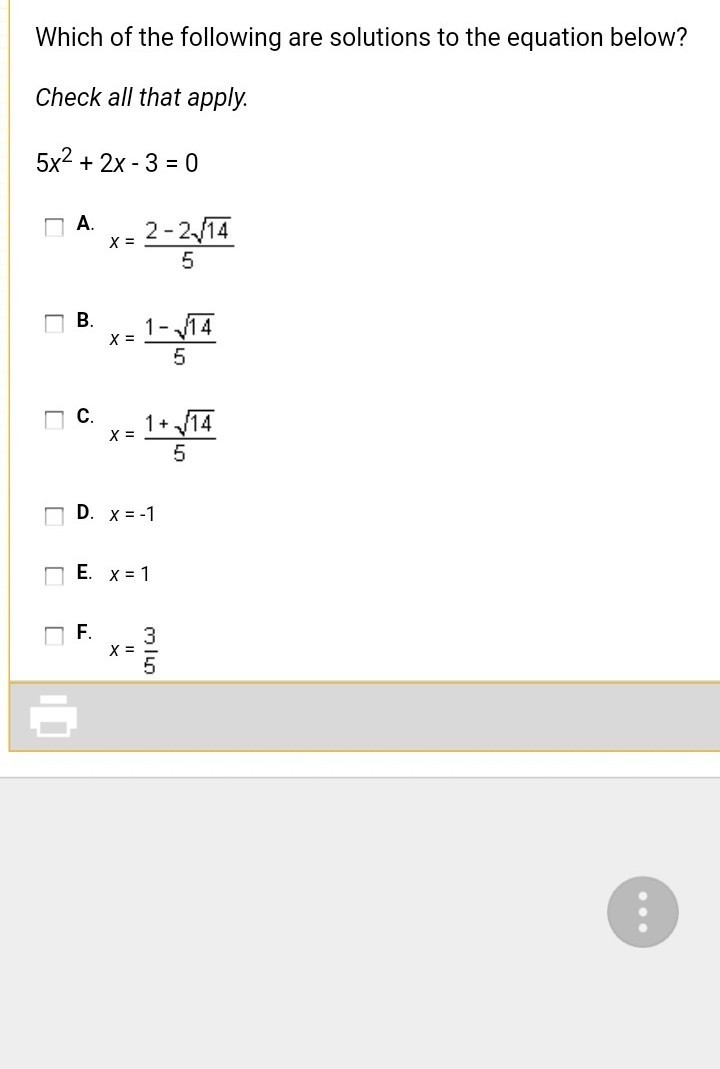Image resolution: width=720 pixels, height=1069 pixels.
Task: Mark answer D, x = -1
Action: click(x=55, y=516)
